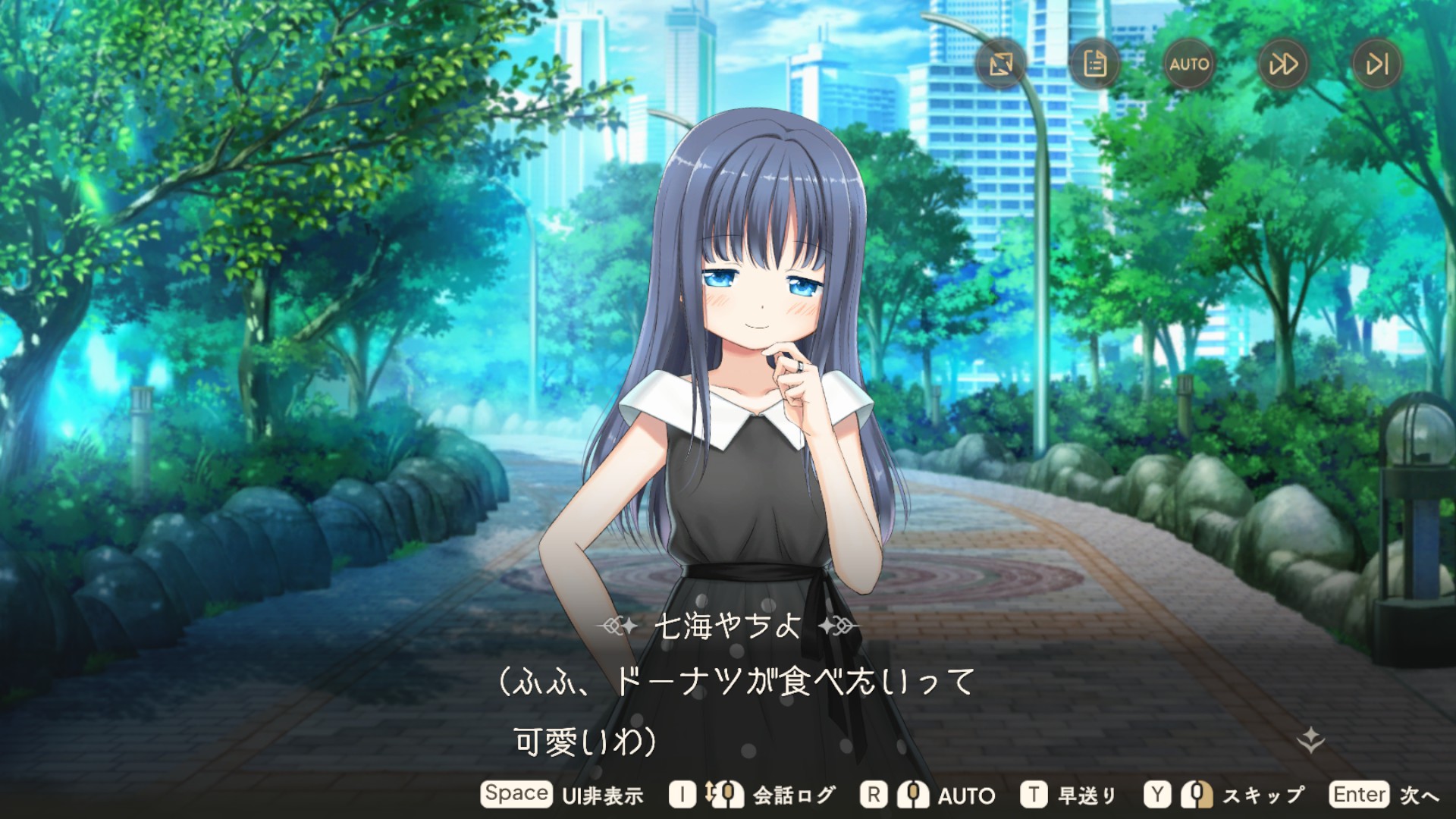Hide the UI with the top-right toggle icon
The image size is (1456, 819).
click(1000, 64)
